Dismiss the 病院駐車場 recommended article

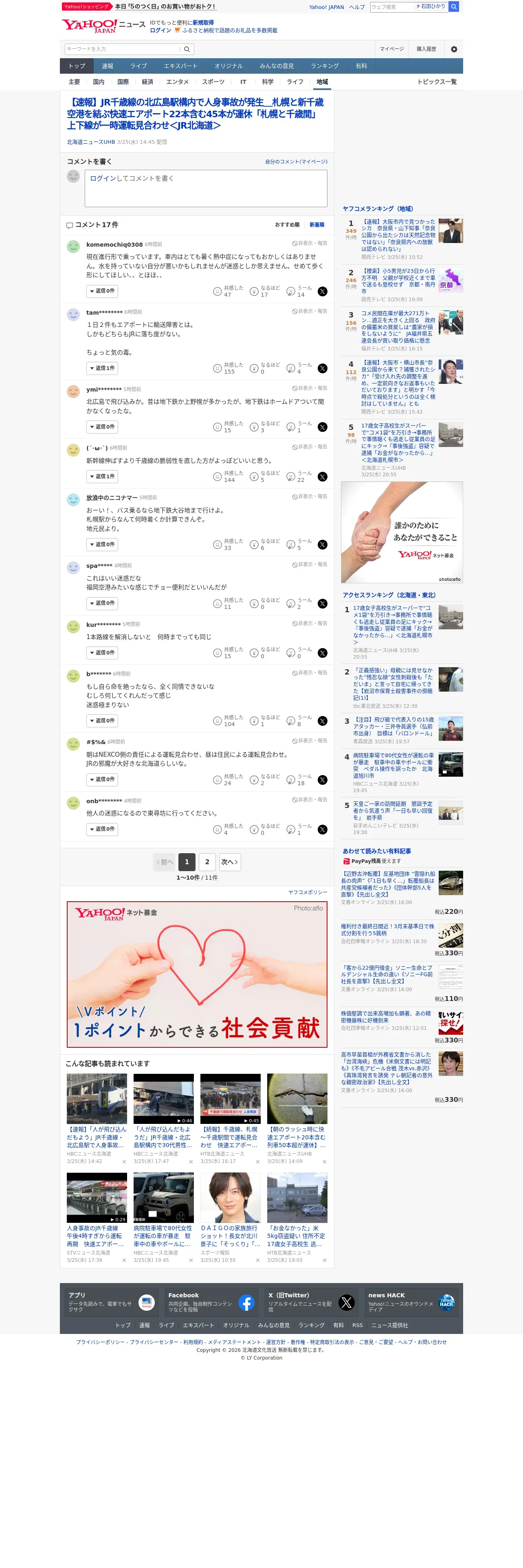pyautogui.click(x=191, y=1260)
